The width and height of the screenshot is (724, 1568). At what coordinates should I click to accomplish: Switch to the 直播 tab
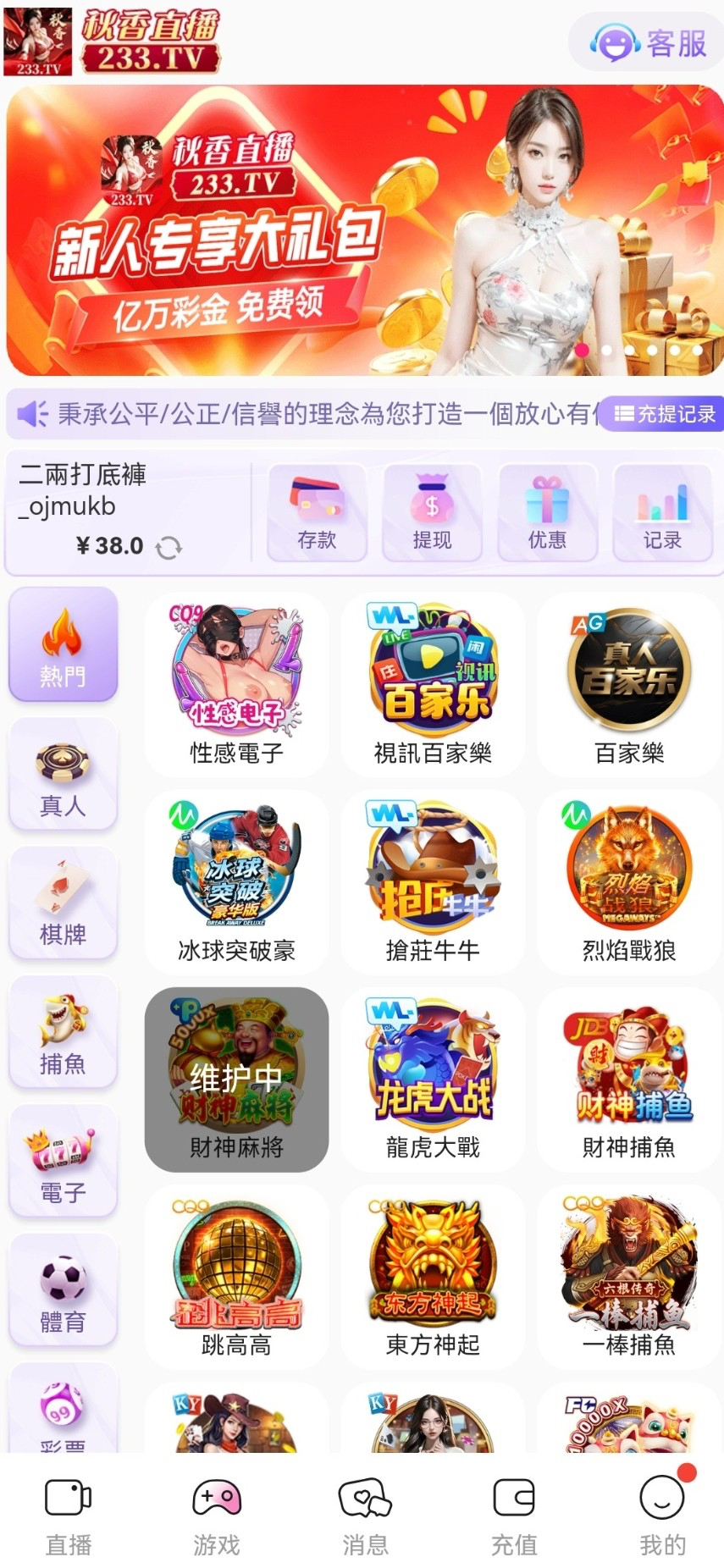tap(69, 1517)
